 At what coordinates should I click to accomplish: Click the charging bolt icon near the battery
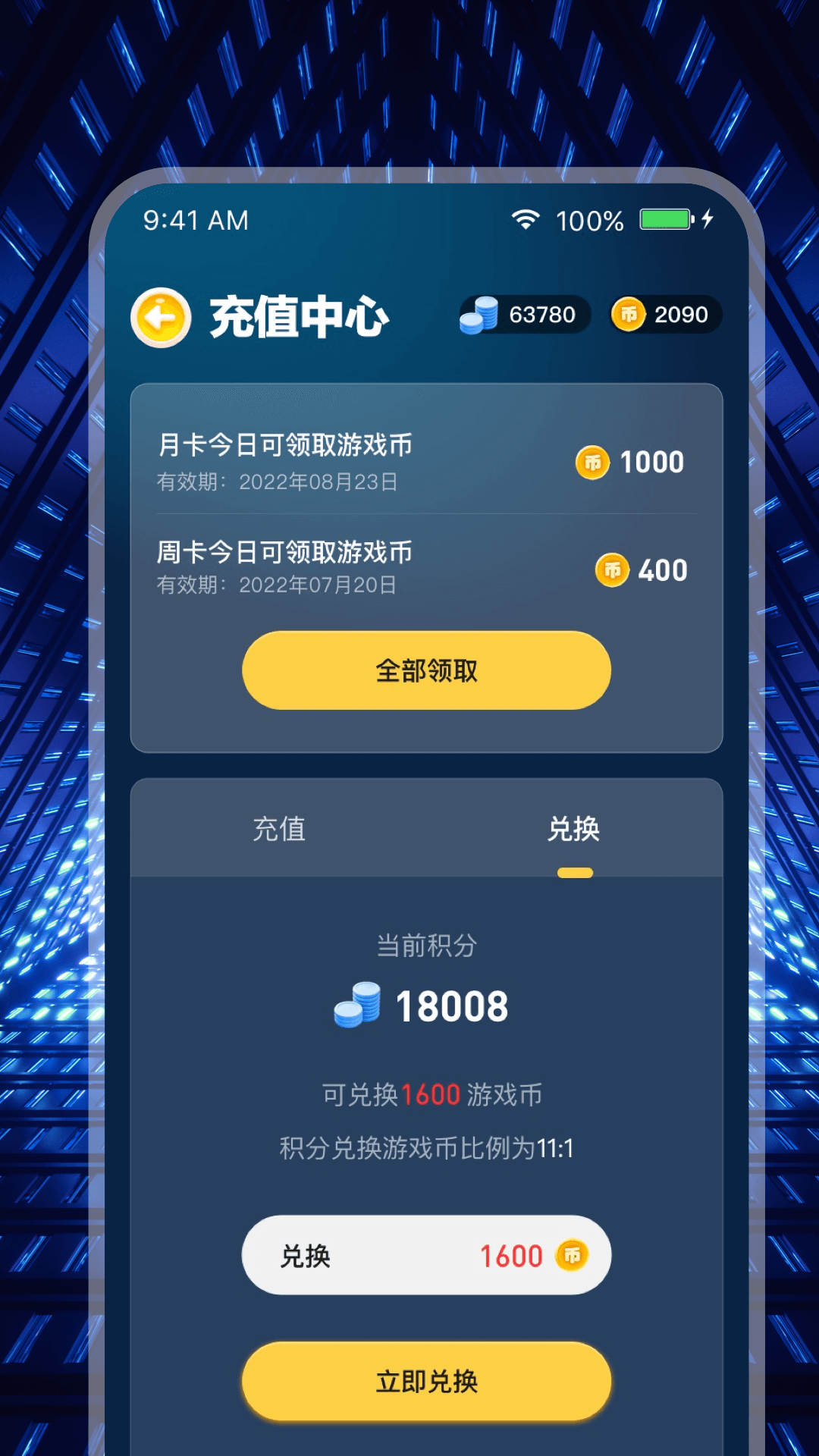point(708,218)
